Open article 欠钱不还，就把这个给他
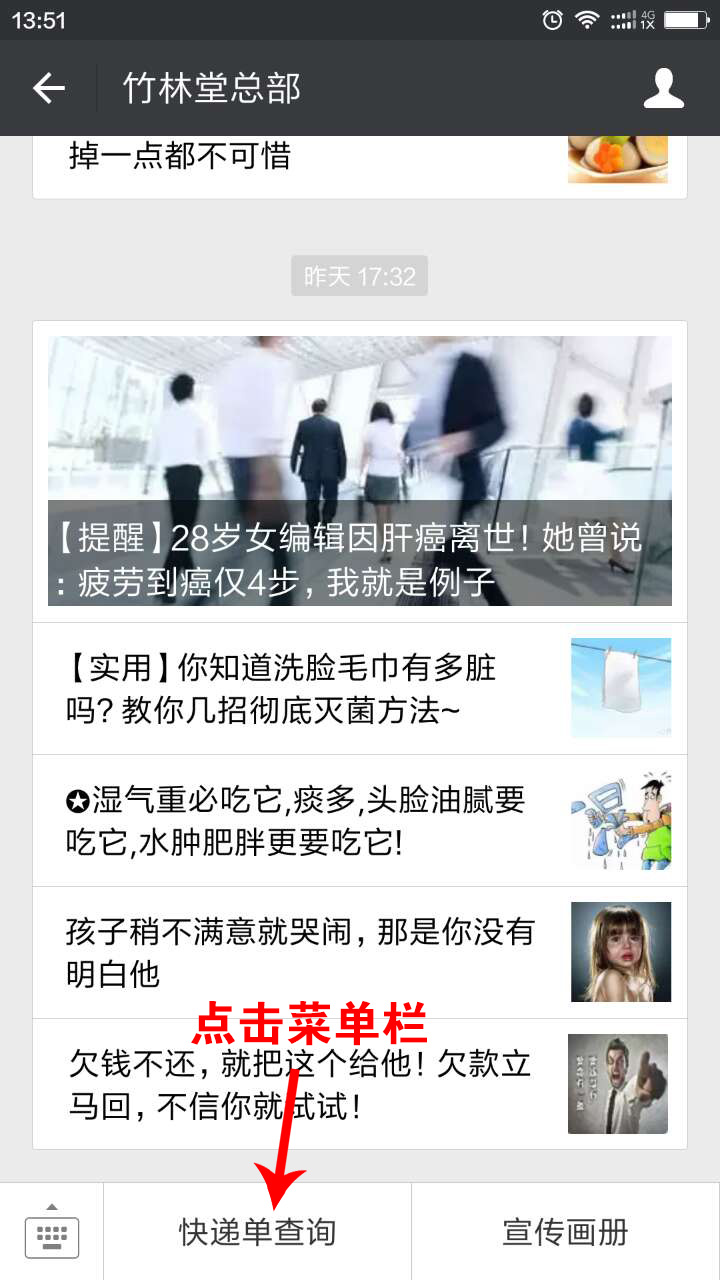The image size is (720, 1280). tap(360, 1085)
